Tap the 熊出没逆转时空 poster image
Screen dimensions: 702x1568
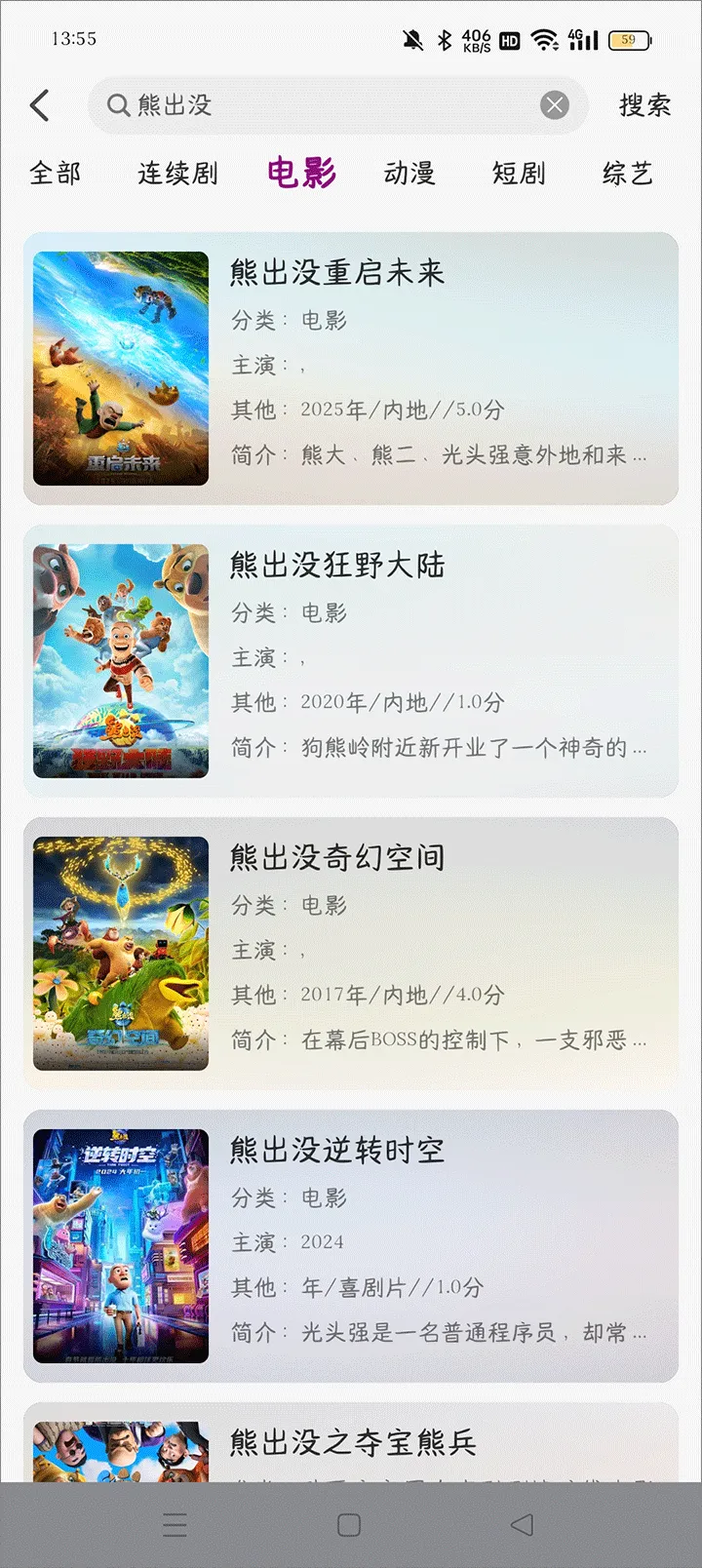click(120, 1246)
